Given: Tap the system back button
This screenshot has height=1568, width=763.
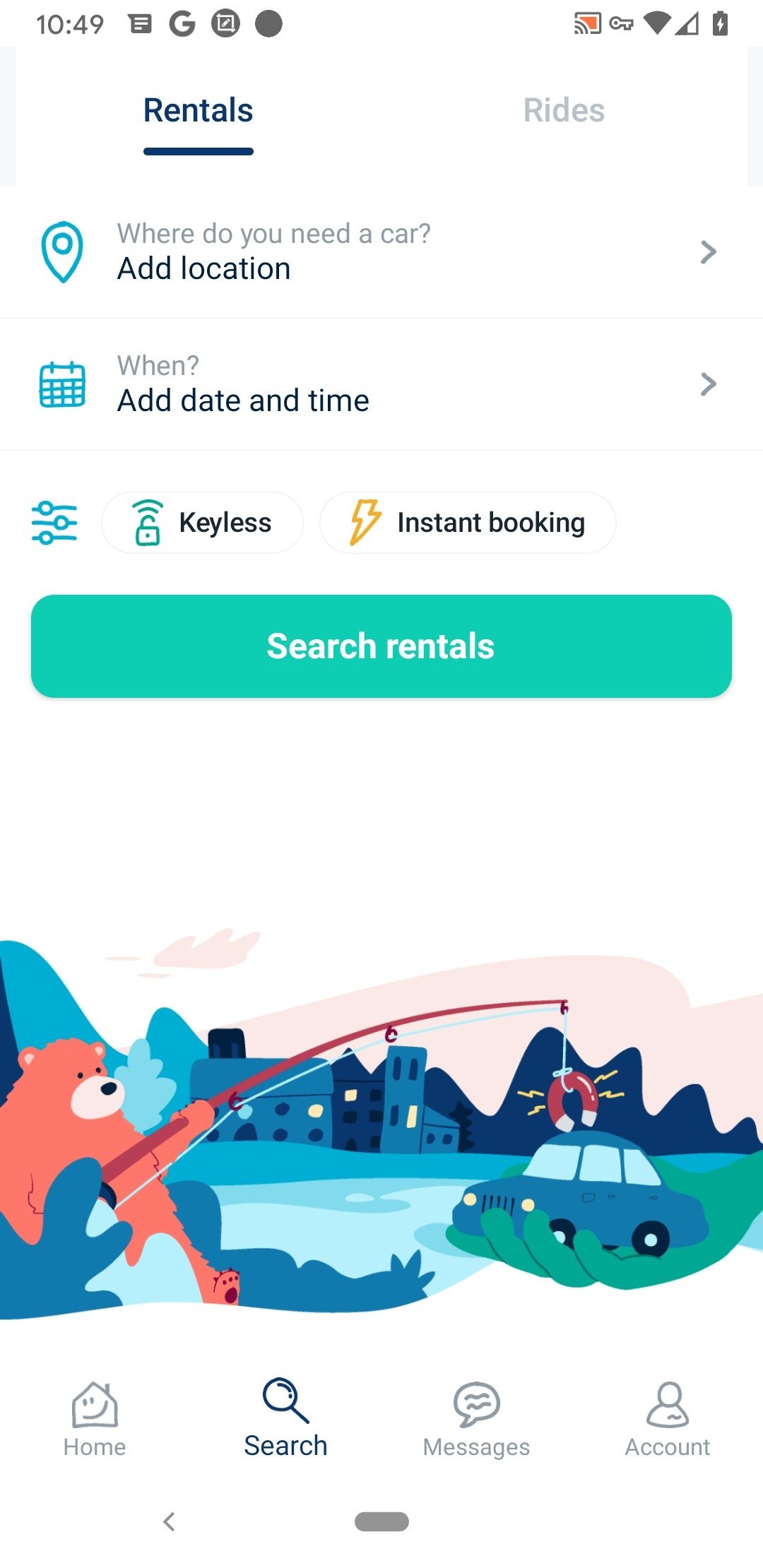Looking at the screenshot, I should pos(169,1521).
